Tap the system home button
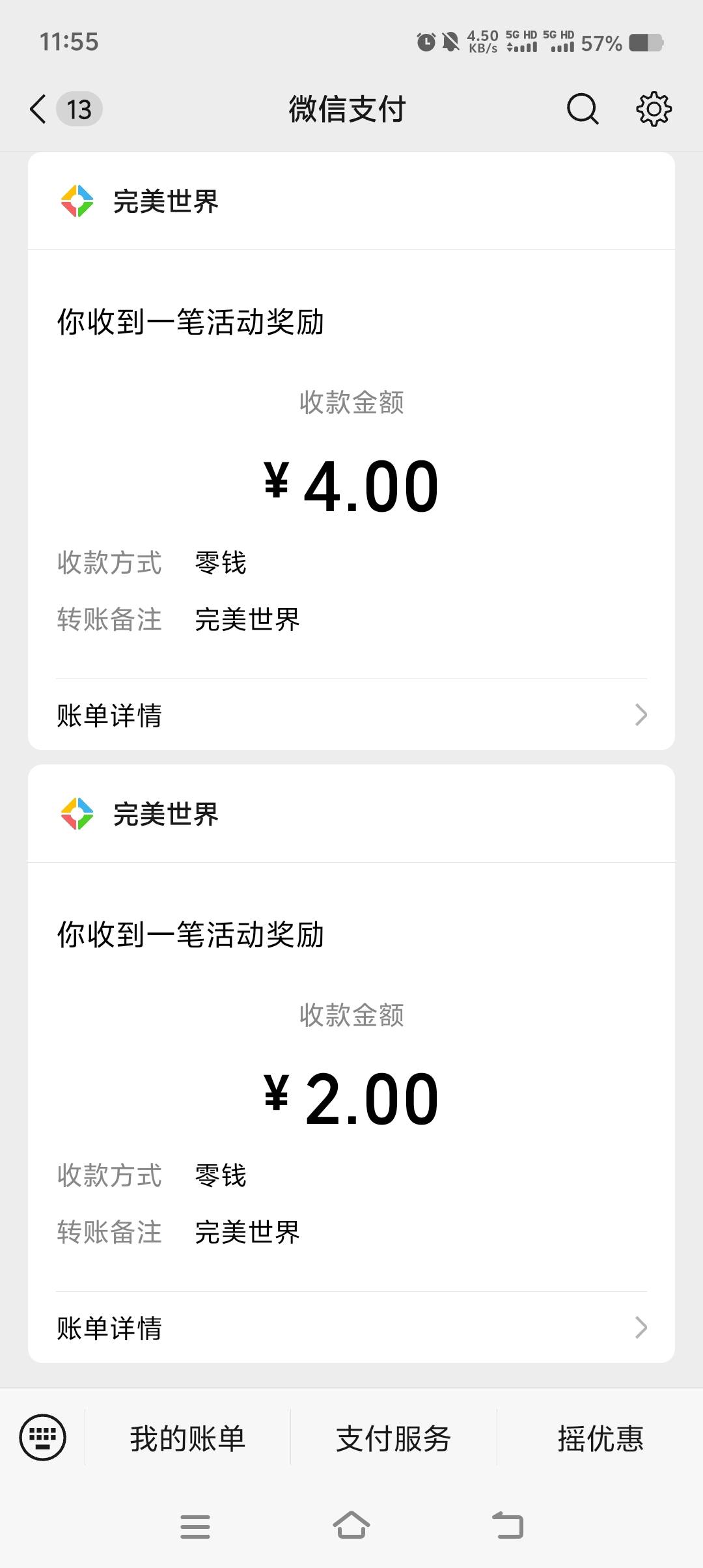 click(x=351, y=1525)
